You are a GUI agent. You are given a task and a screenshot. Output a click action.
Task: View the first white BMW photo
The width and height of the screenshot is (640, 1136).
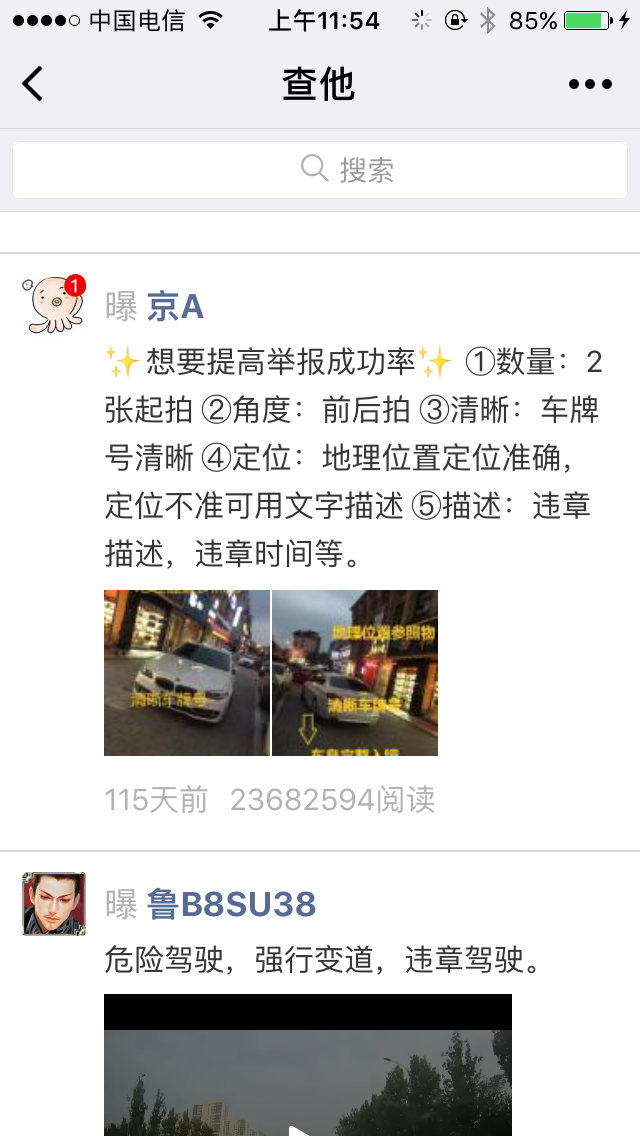[x=187, y=673]
